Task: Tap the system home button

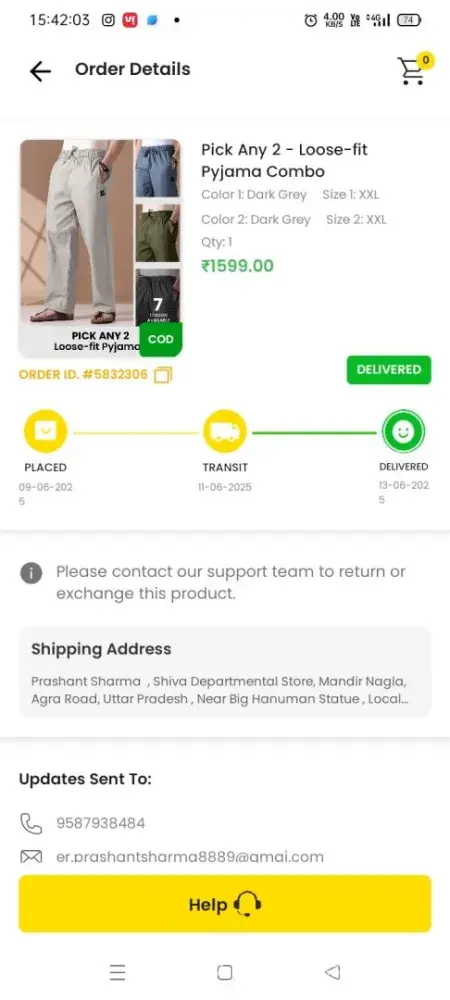Action: pos(224,972)
